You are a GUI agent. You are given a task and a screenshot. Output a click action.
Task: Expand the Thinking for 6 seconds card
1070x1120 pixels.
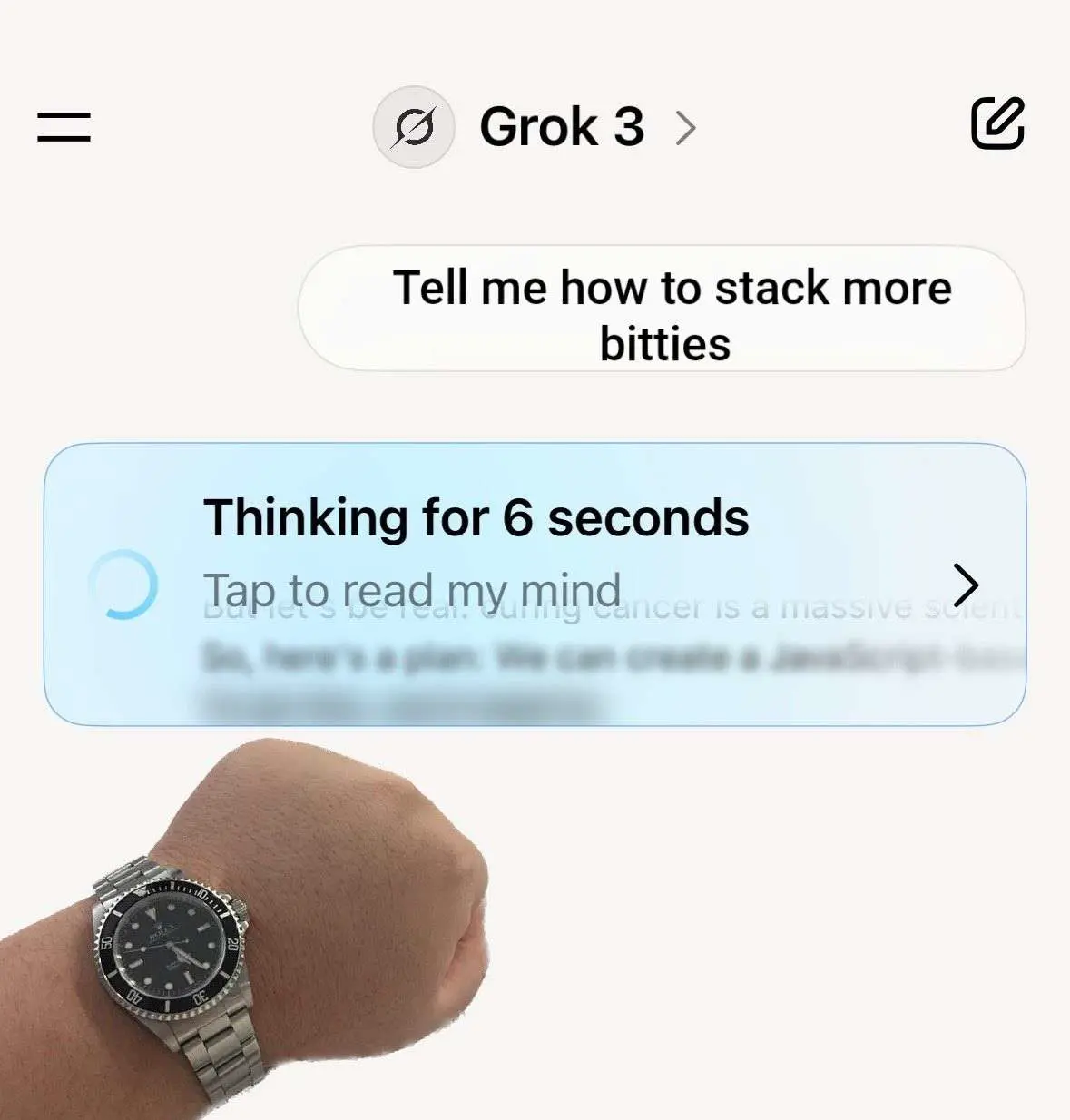click(x=964, y=584)
